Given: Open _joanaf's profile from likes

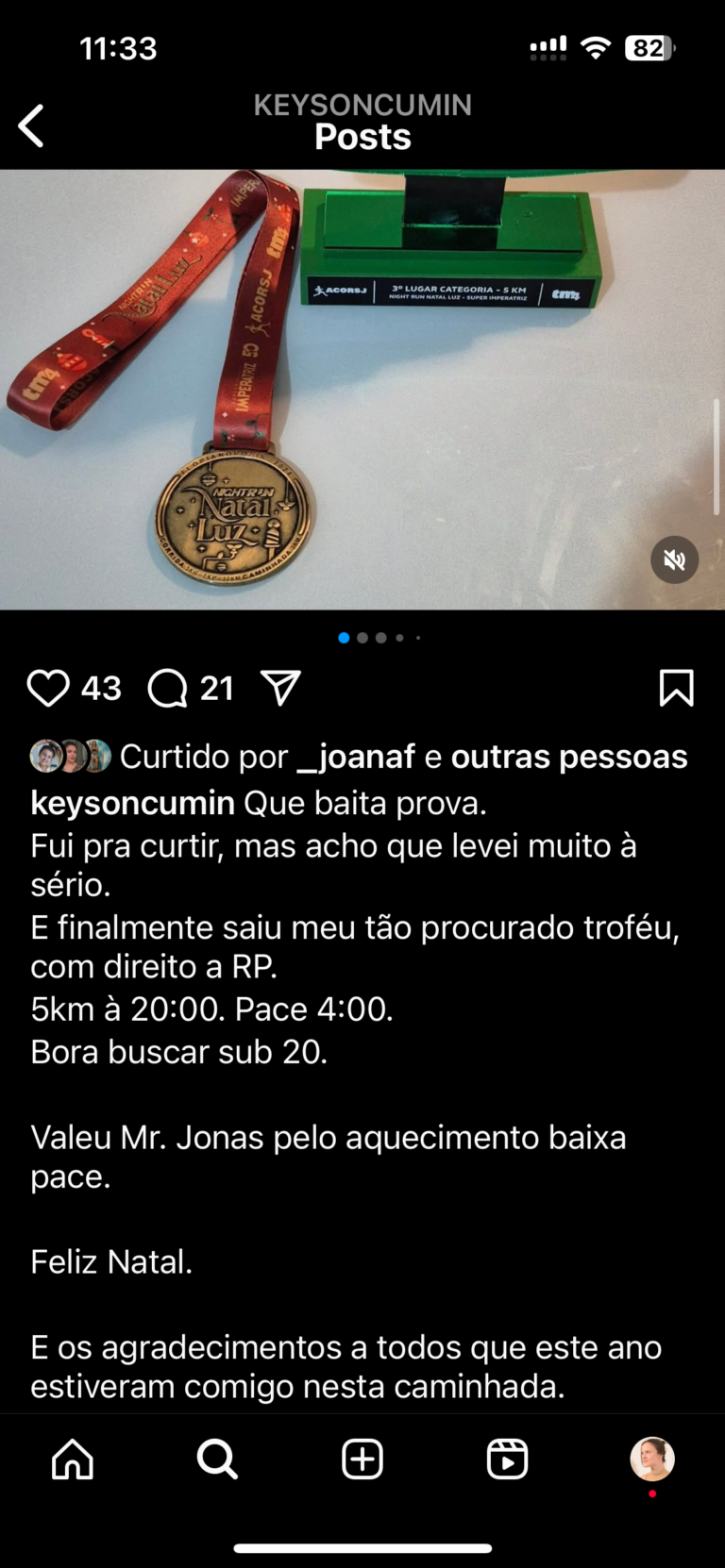Looking at the screenshot, I should click(x=355, y=757).
